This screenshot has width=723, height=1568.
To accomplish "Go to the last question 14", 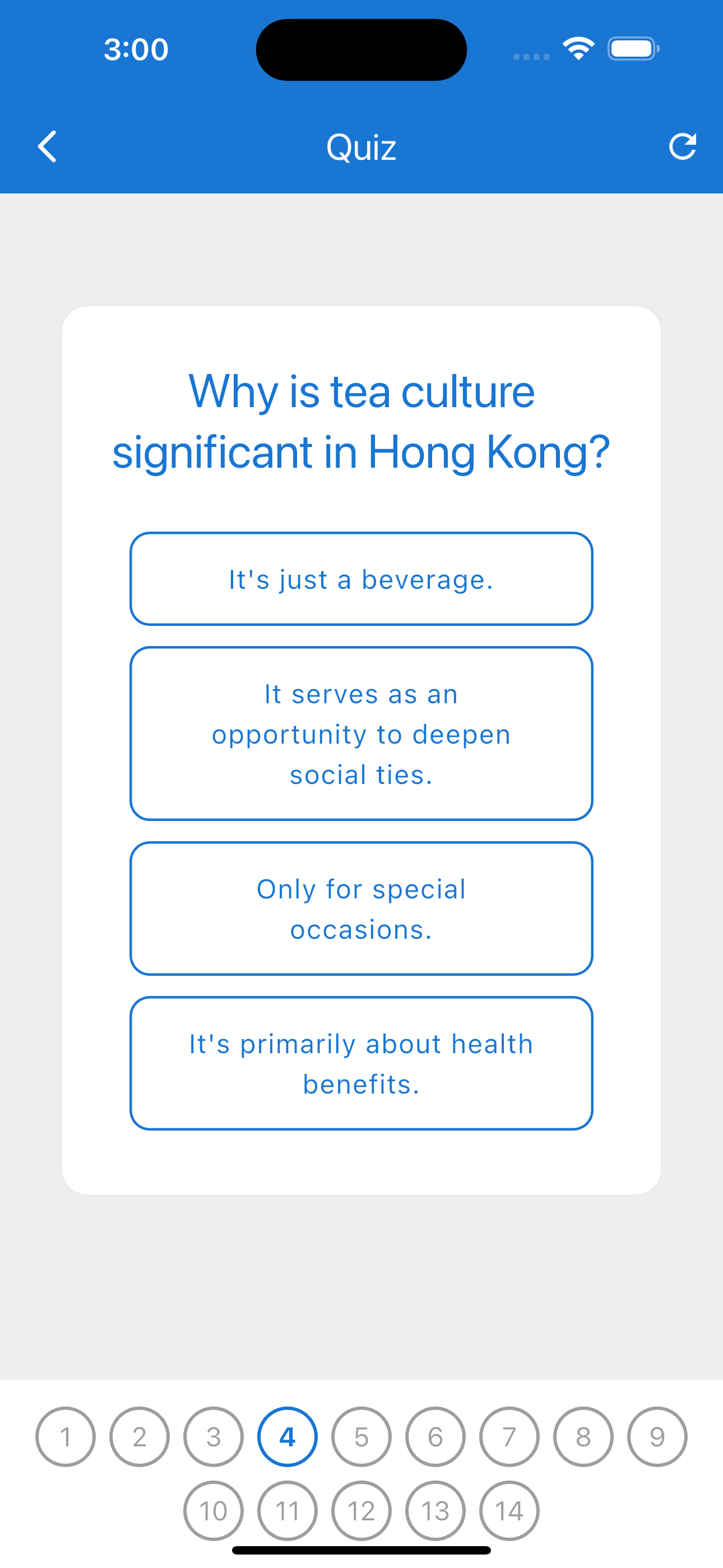I will point(509,1511).
